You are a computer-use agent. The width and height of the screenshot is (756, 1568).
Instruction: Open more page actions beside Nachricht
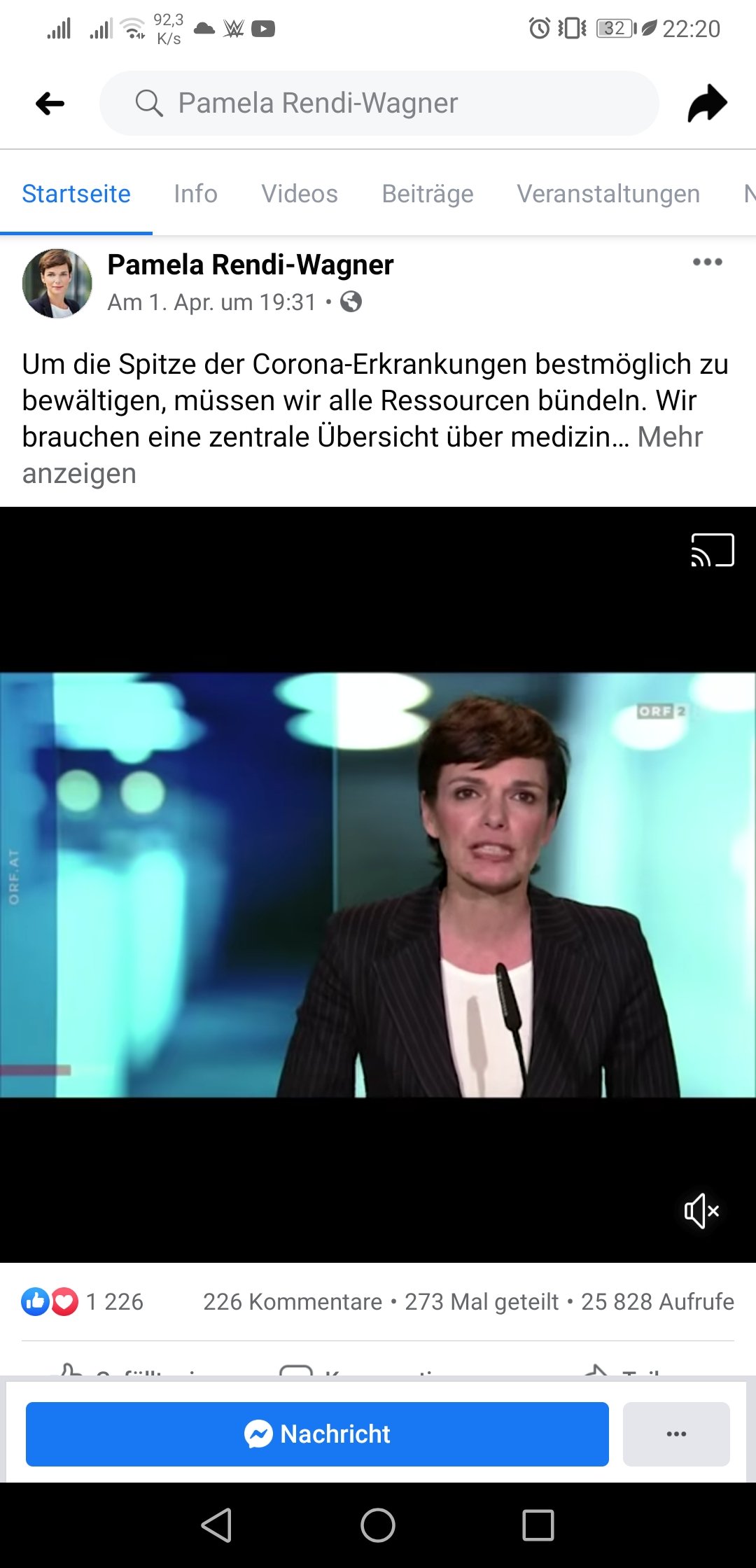676,1434
